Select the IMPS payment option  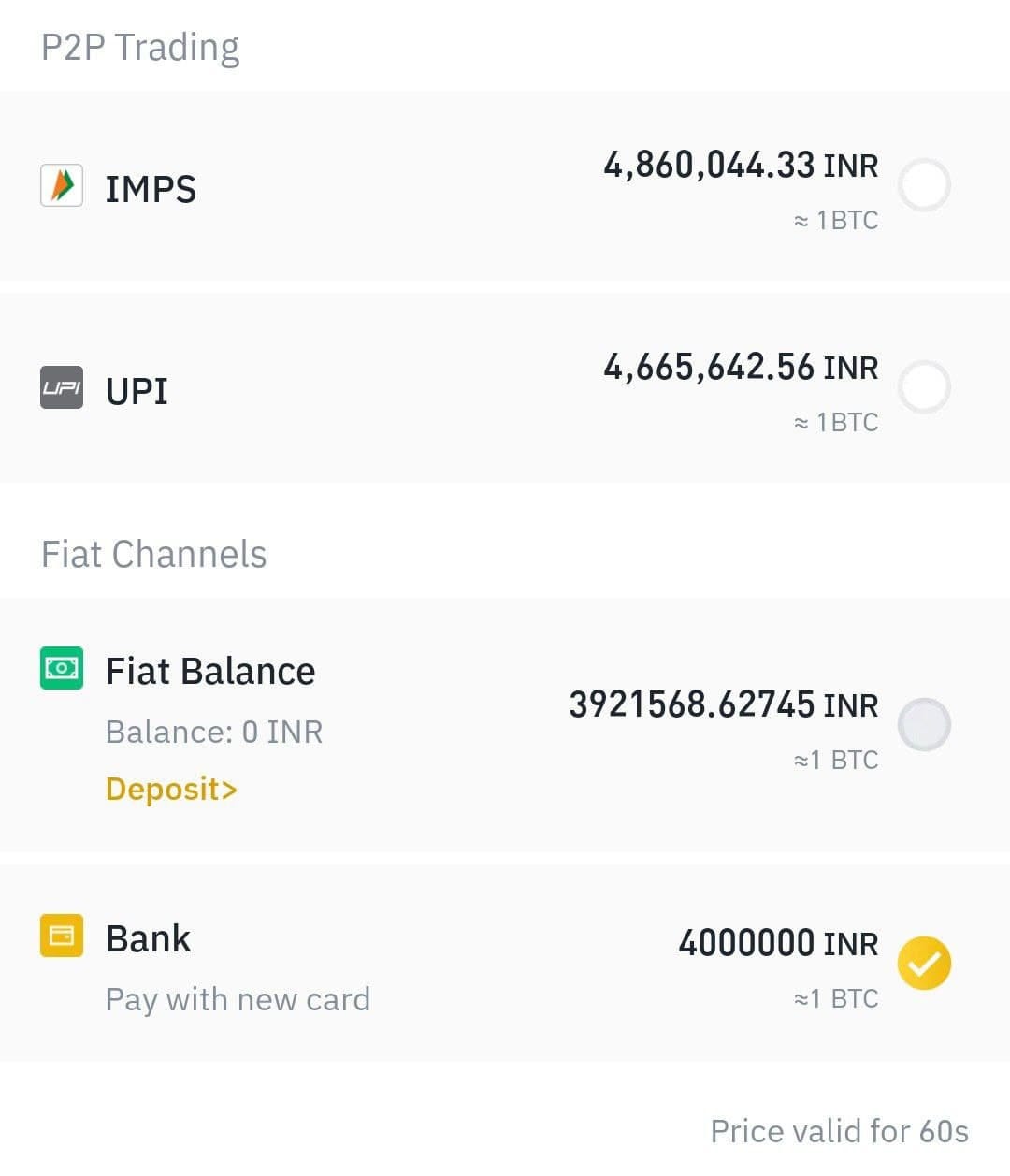point(924,185)
